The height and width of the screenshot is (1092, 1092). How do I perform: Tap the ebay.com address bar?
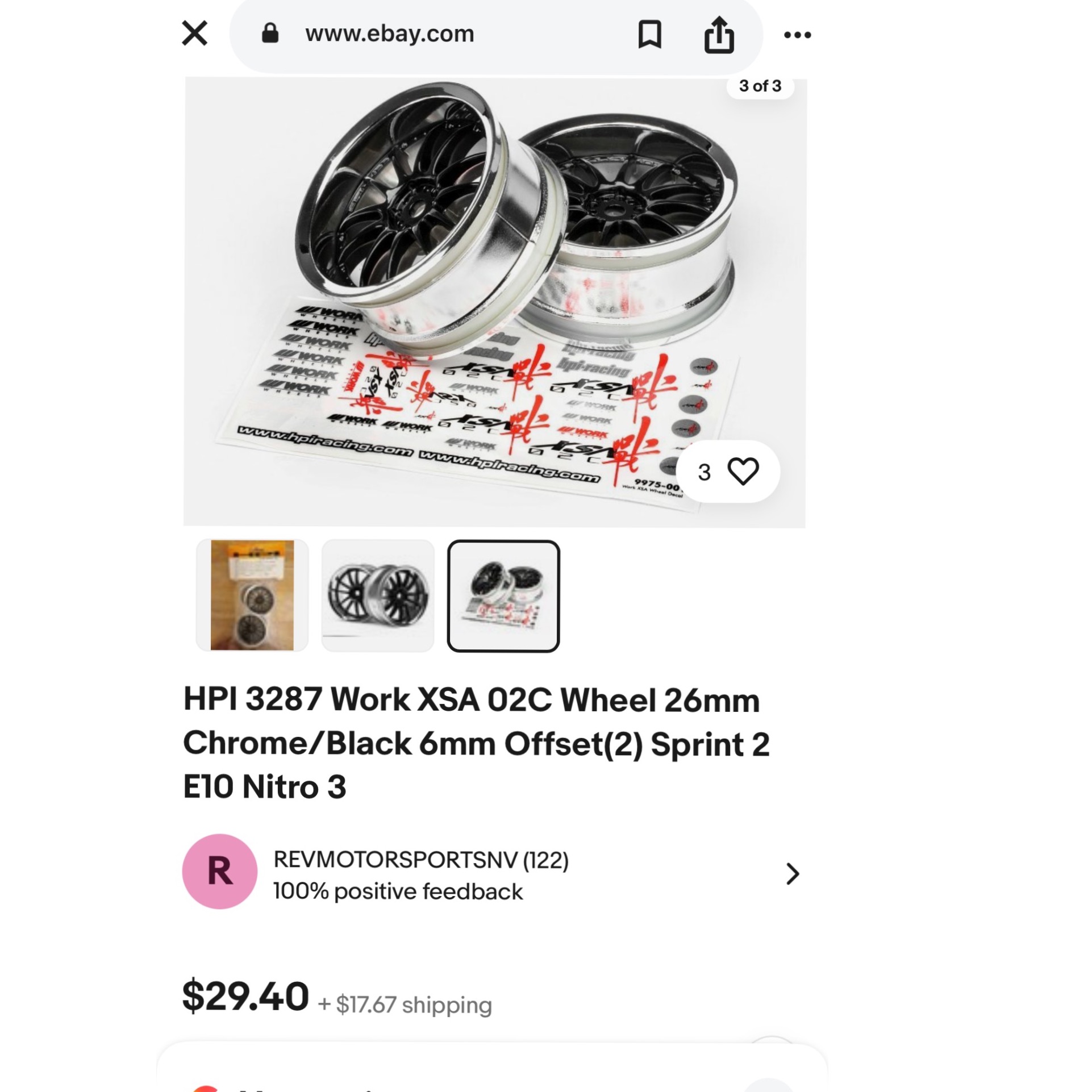(x=389, y=34)
